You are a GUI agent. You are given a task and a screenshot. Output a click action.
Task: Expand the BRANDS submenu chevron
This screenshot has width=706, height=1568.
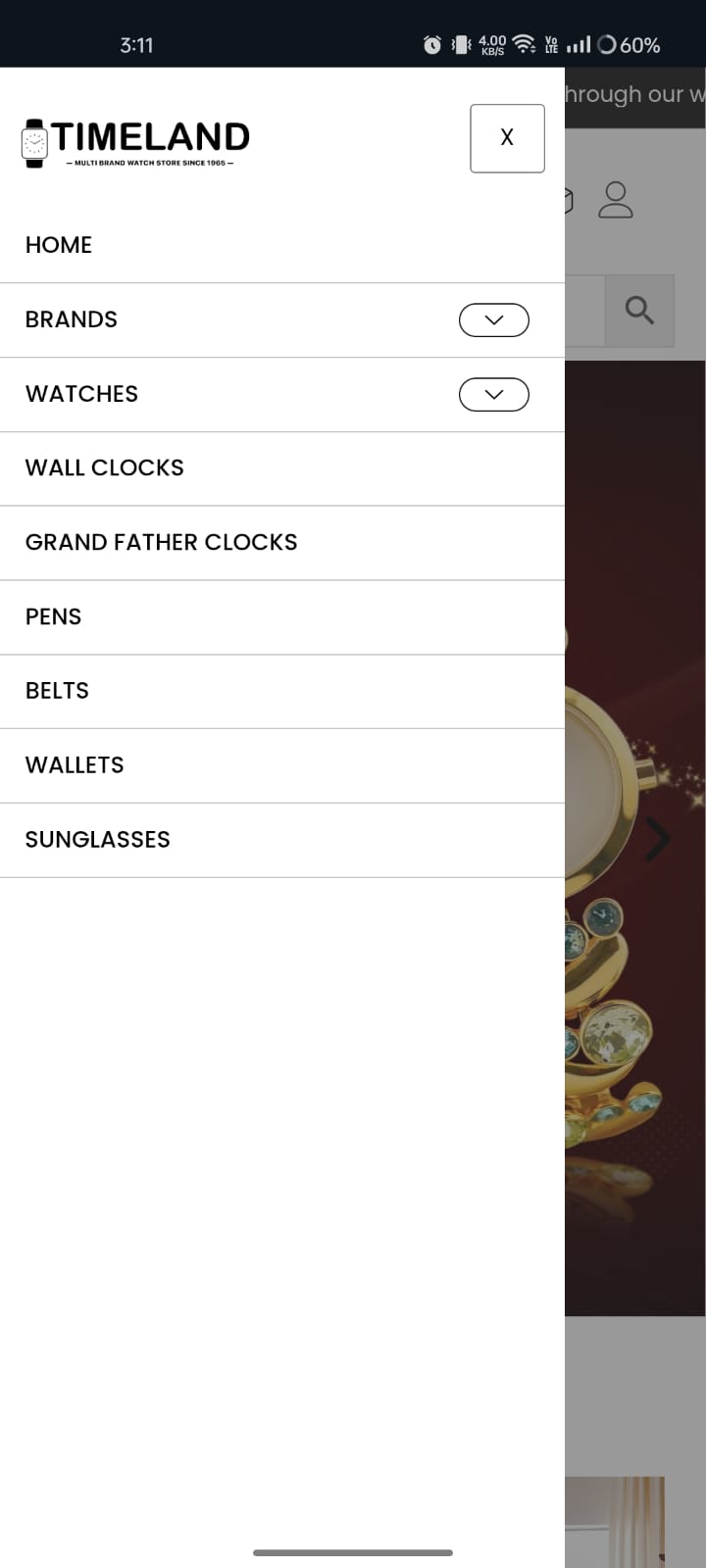point(493,320)
